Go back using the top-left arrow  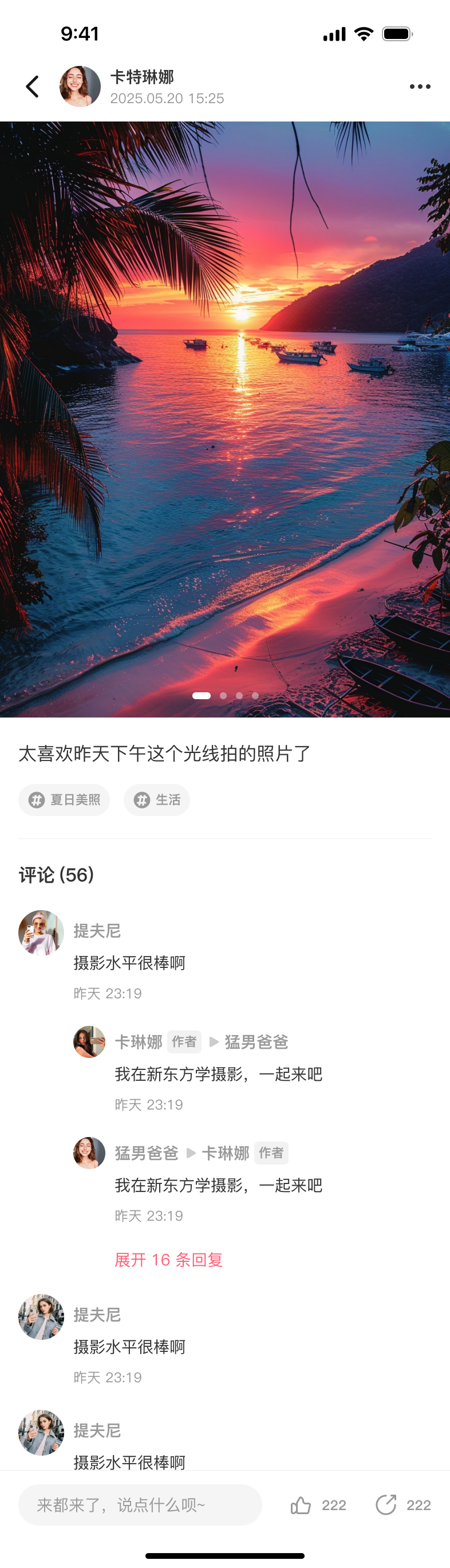33,87
